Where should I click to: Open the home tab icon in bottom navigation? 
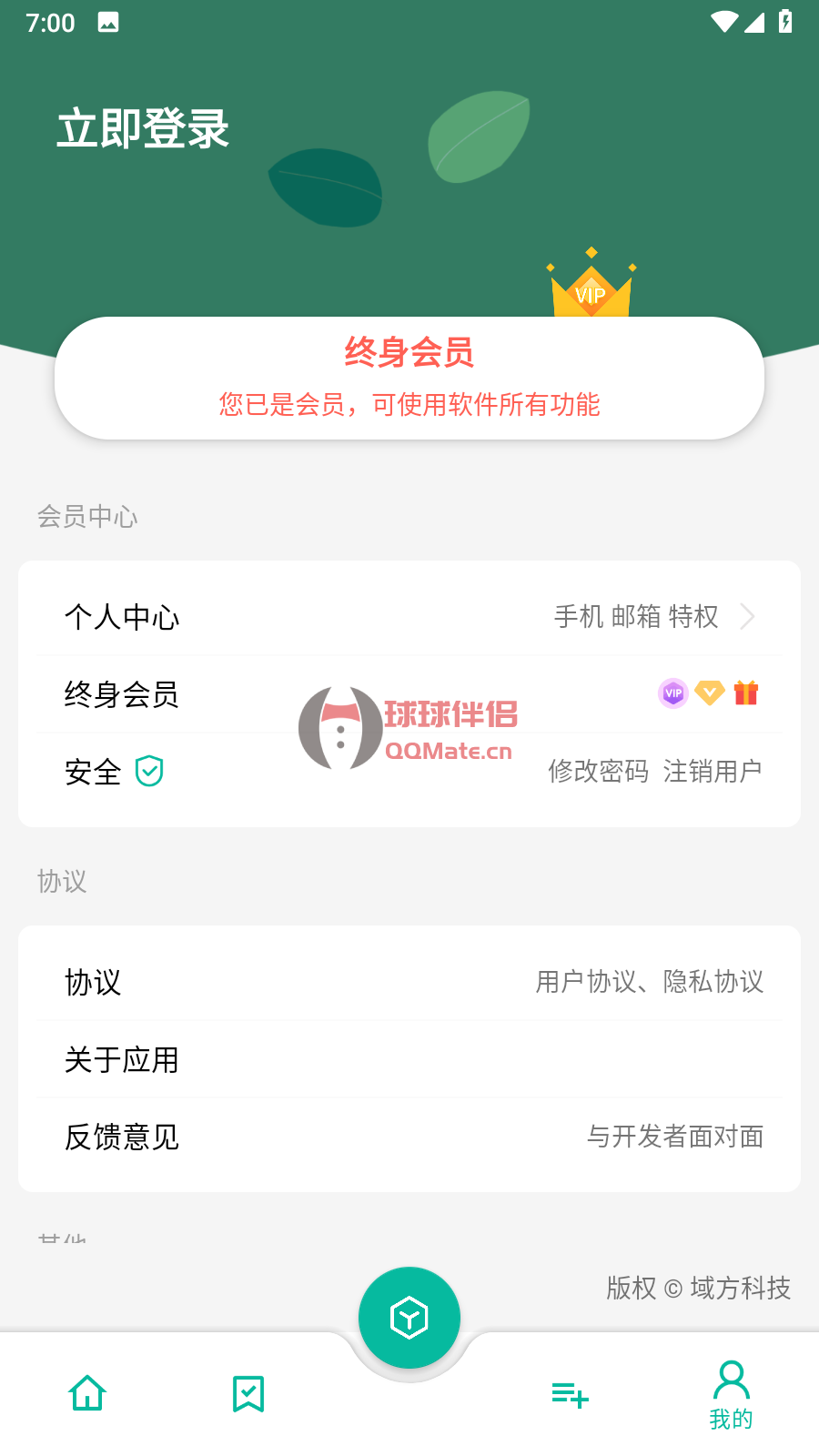(86, 1392)
